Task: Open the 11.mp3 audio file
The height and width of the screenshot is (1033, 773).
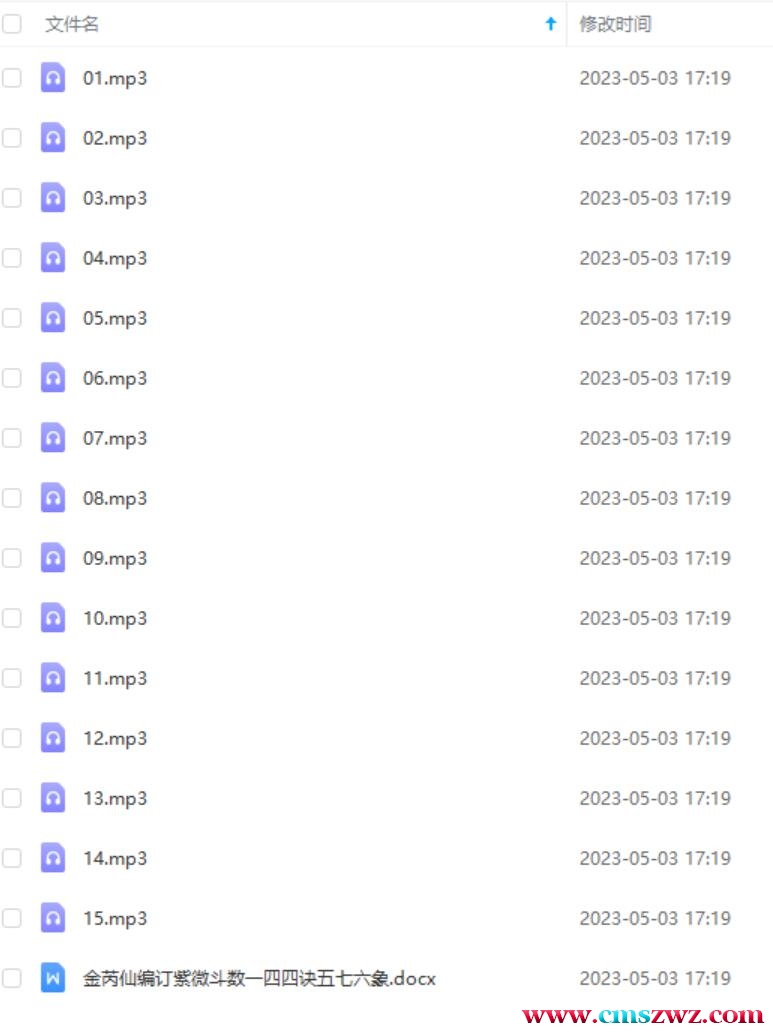Action: pos(114,678)
